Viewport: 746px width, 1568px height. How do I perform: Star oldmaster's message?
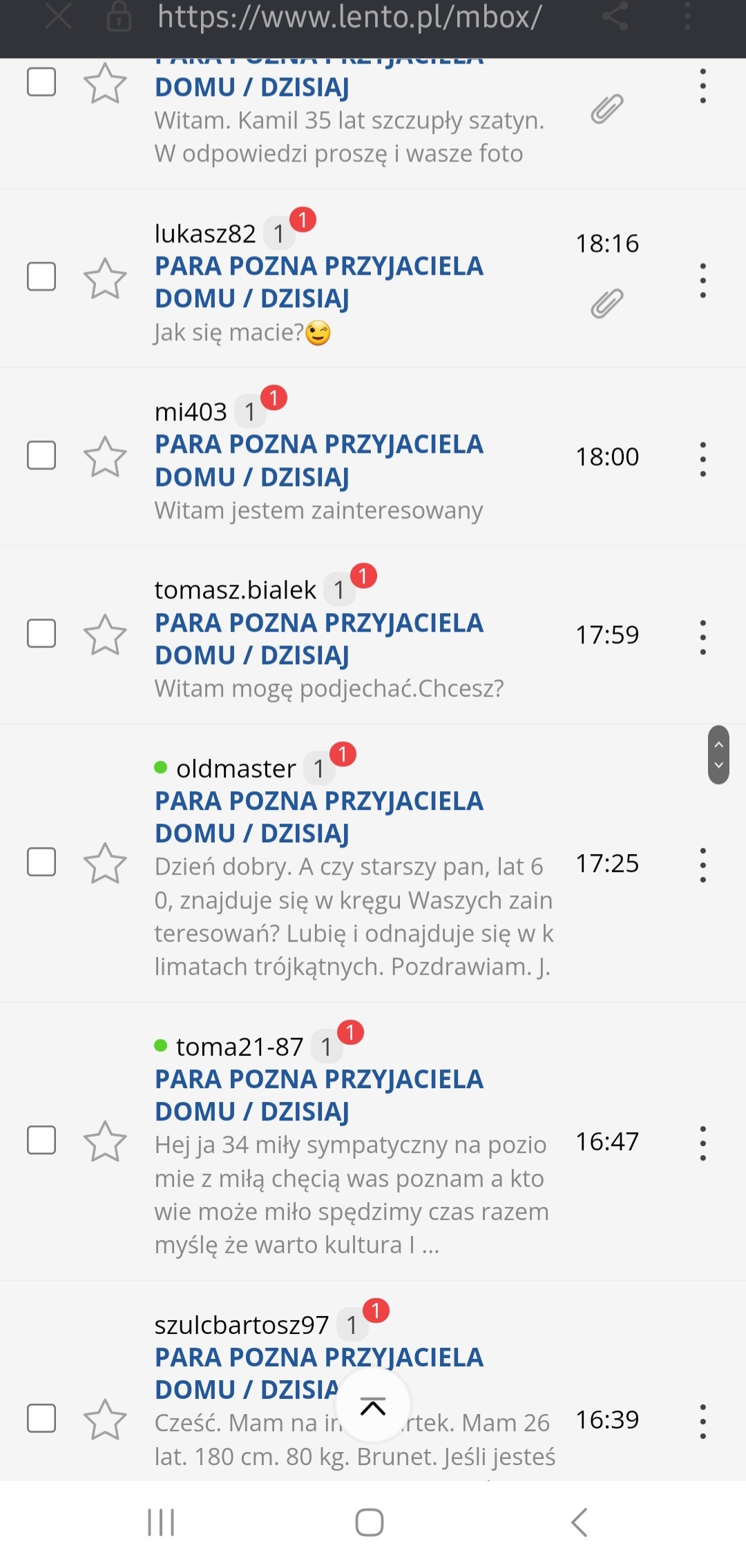point(105,863)
